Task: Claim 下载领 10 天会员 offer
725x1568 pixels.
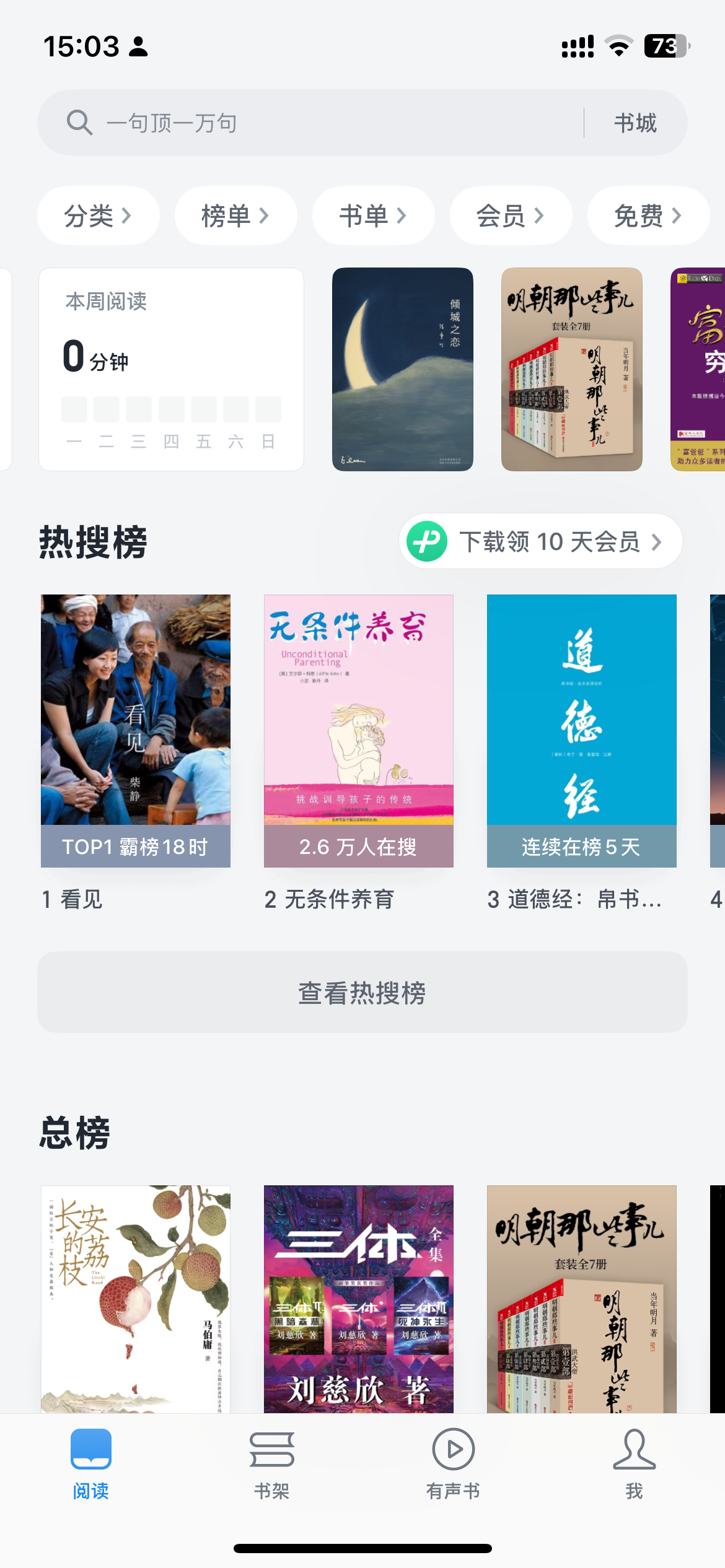Action: (x=540, y=541)
